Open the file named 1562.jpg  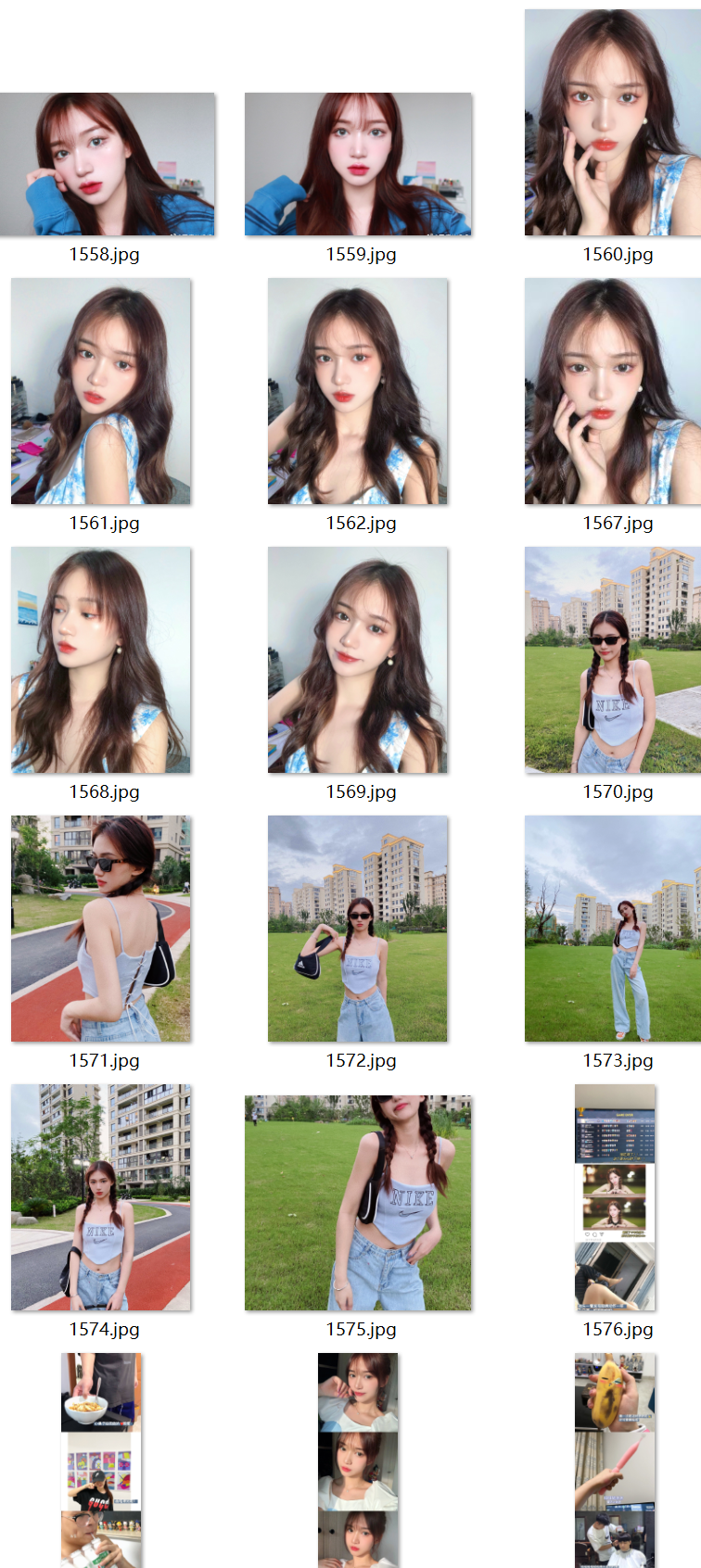(x=358, y=391)
